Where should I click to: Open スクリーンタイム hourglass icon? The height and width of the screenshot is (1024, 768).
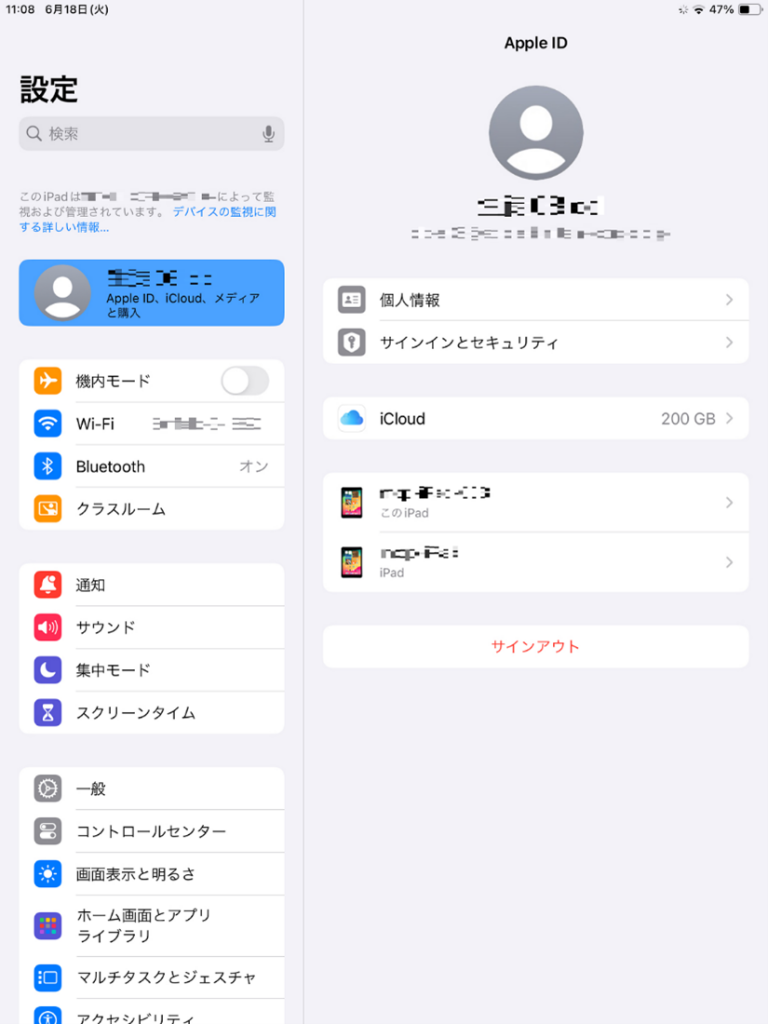tap(47, 713)
